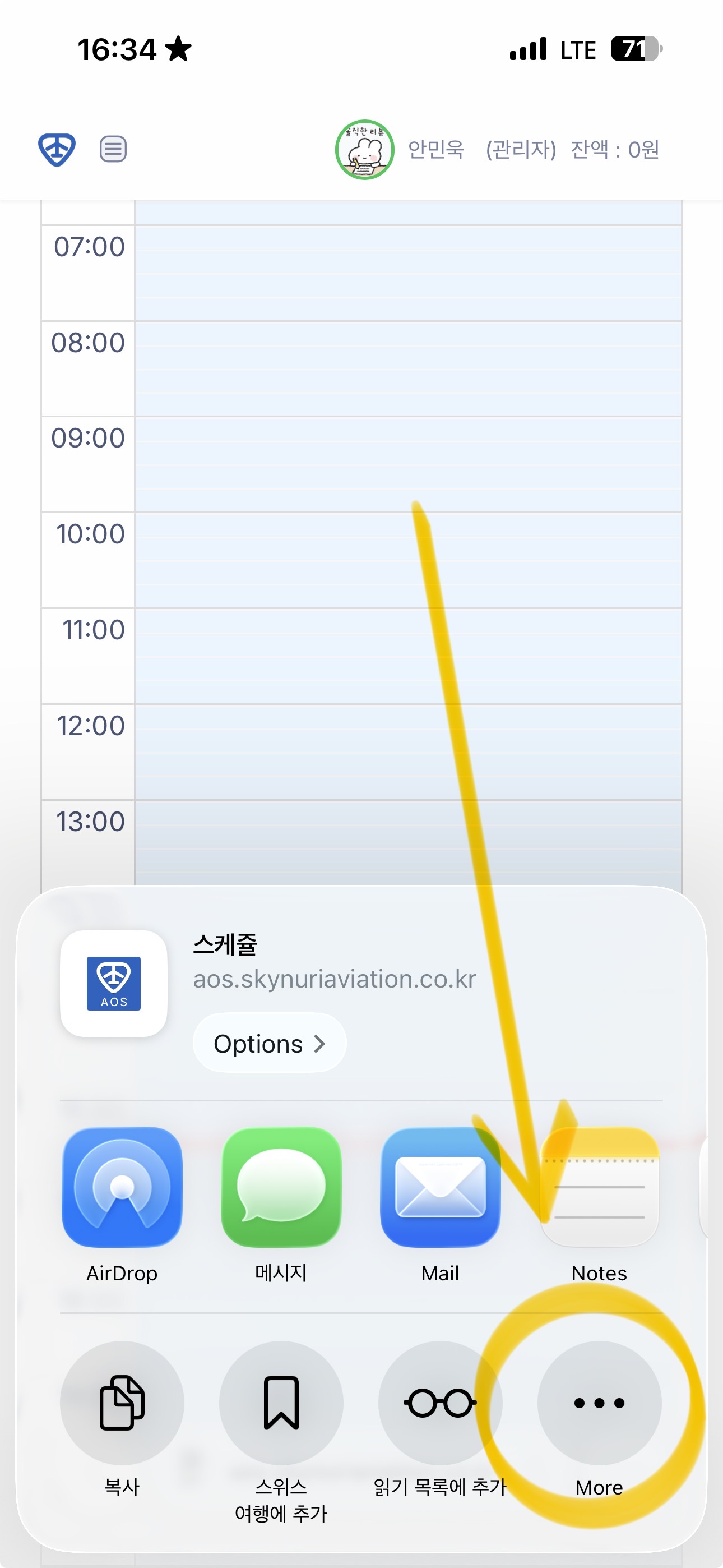Screen dimensions: 723x1568
Task: Copy the link with 복사
Action: (x=122, y=1403)
